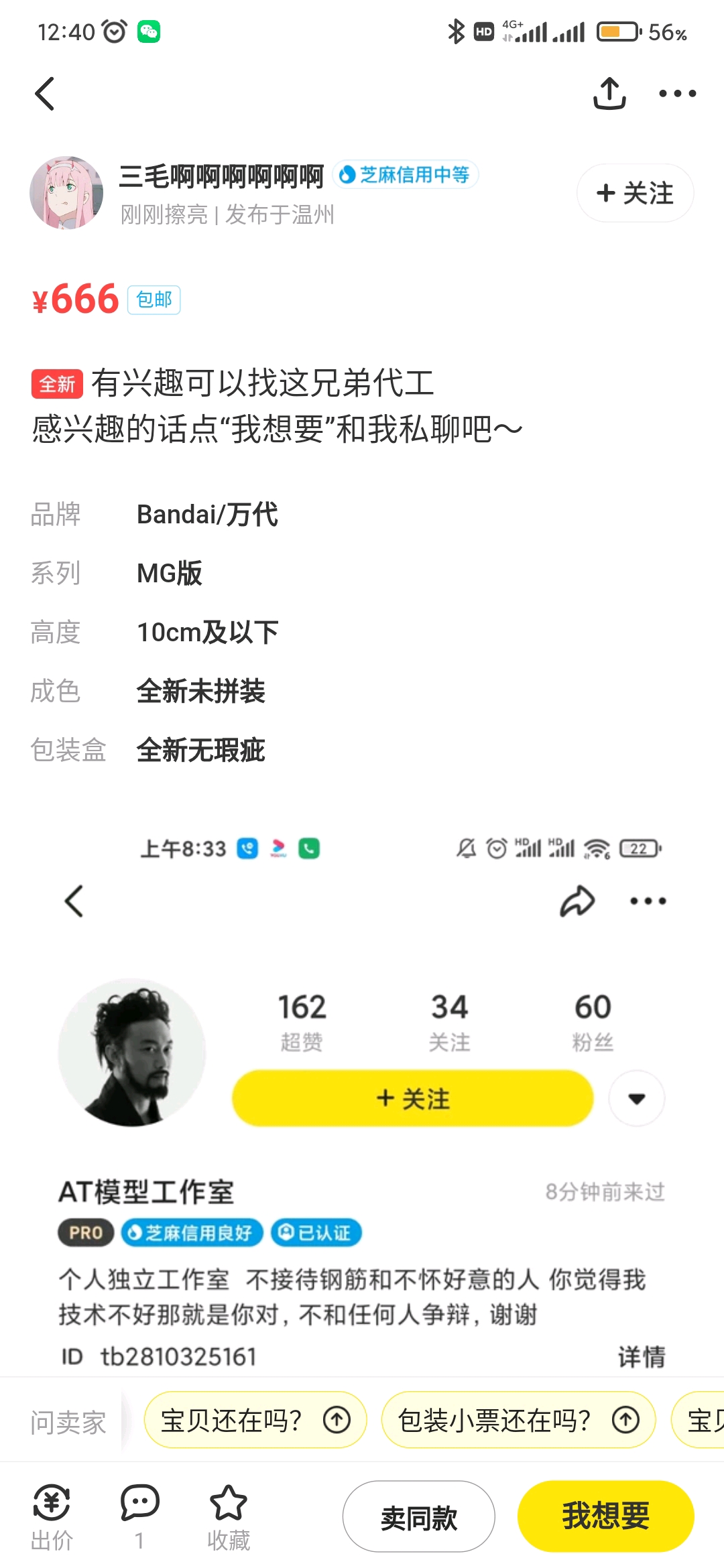Open 详情 to expand seller details
This screenshot has width=724, height=1568.
pos(640,1357)
